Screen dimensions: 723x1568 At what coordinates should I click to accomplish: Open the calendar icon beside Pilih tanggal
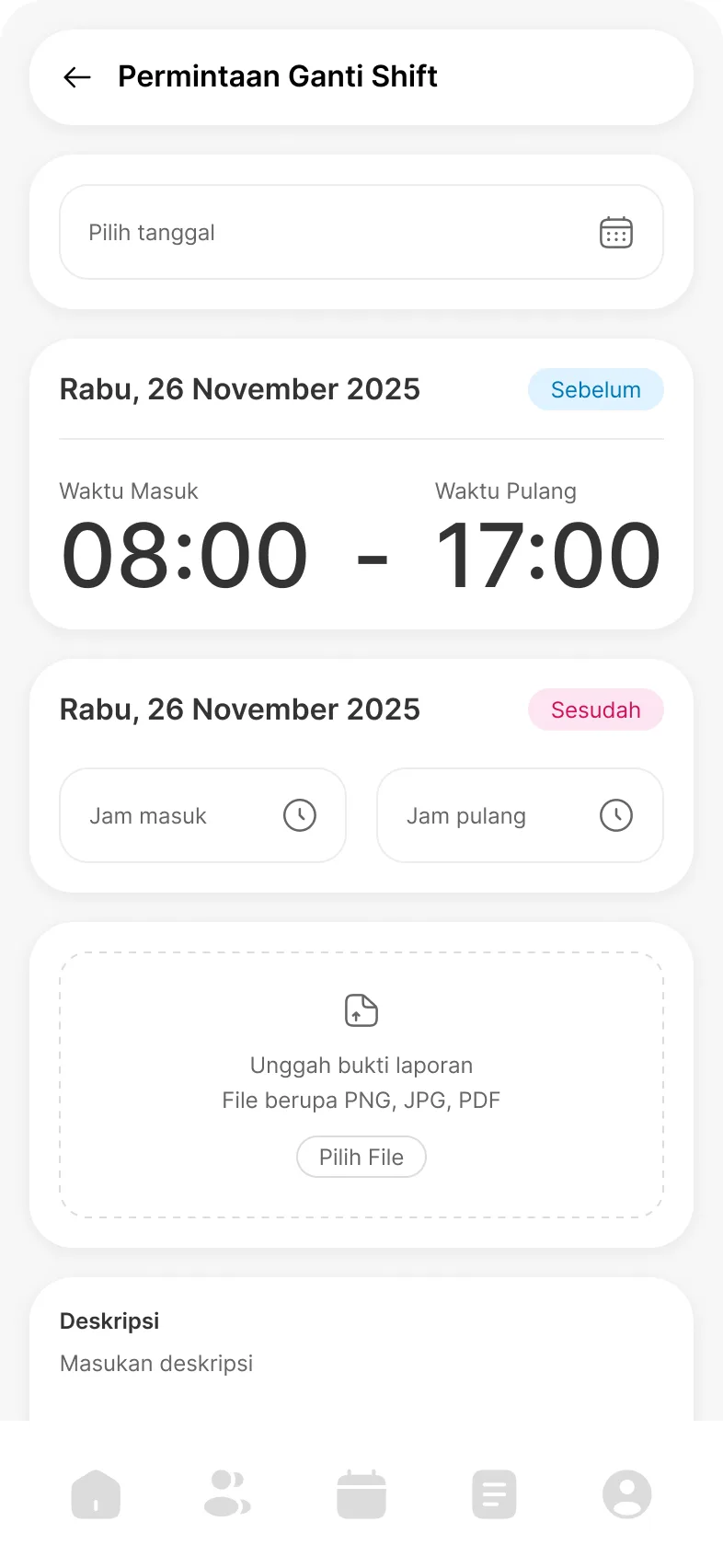[615, 232]
